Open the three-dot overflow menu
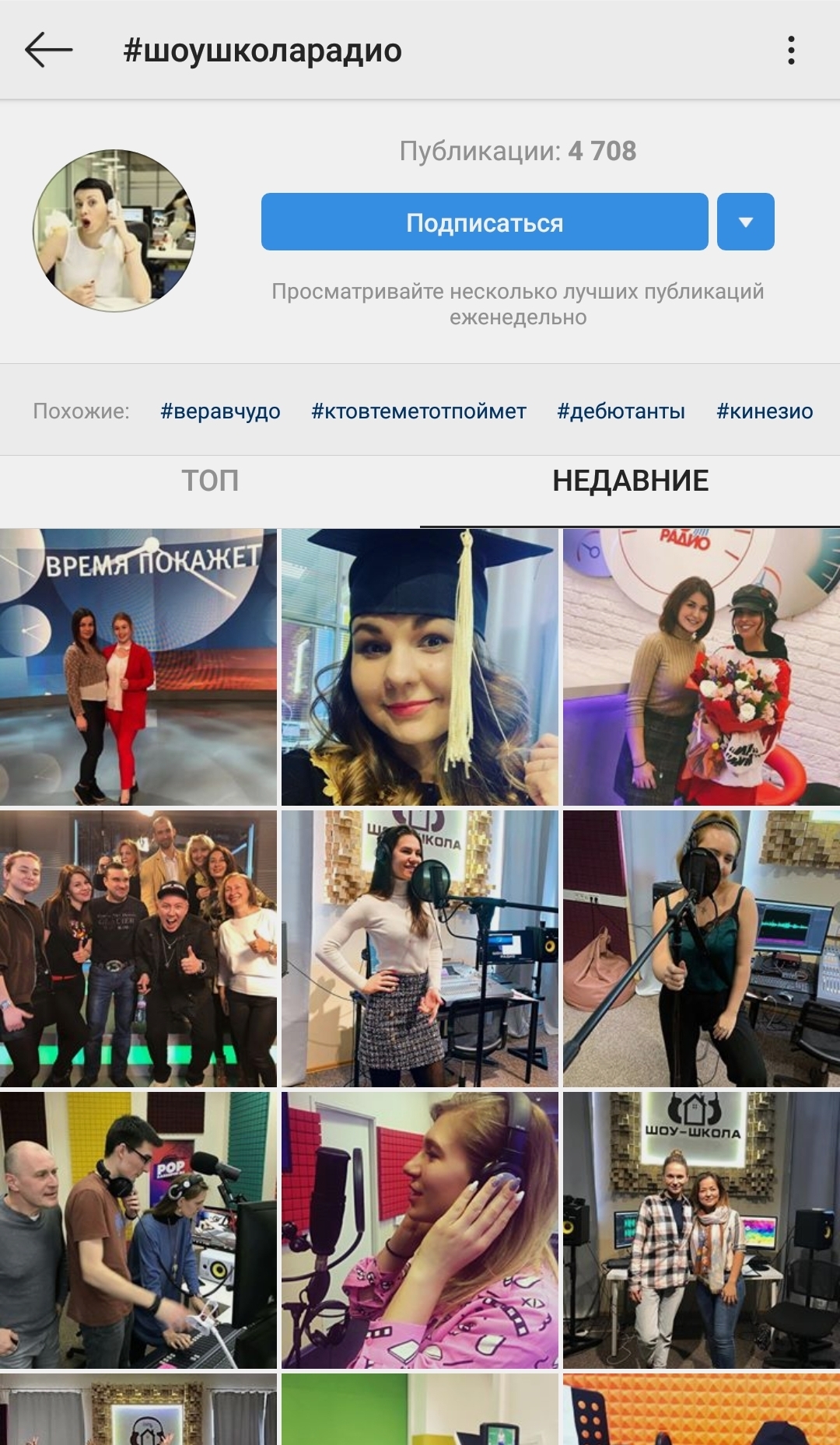 click(790, 51)
